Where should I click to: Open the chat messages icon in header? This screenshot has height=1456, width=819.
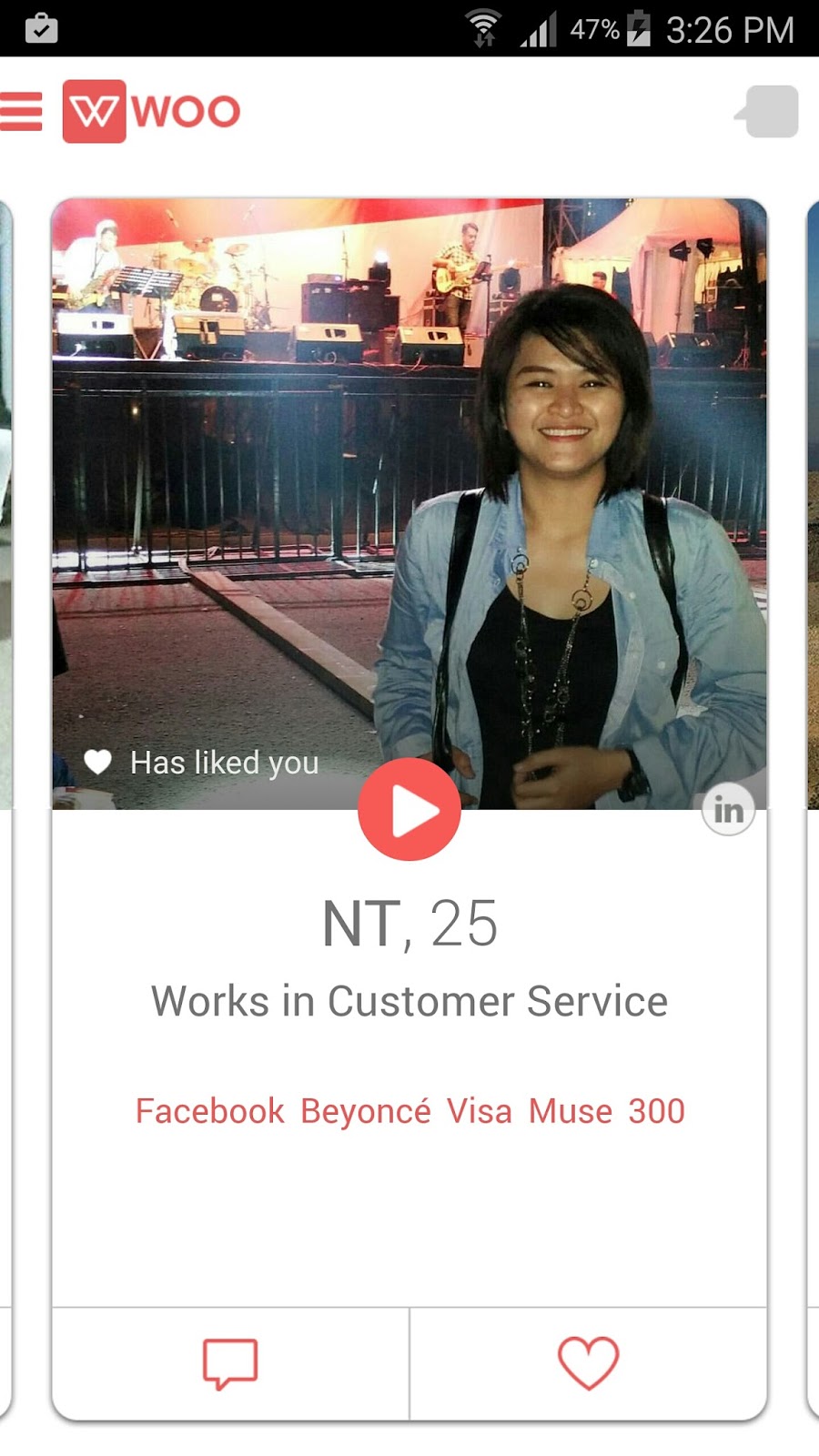[x=768, y=112]
